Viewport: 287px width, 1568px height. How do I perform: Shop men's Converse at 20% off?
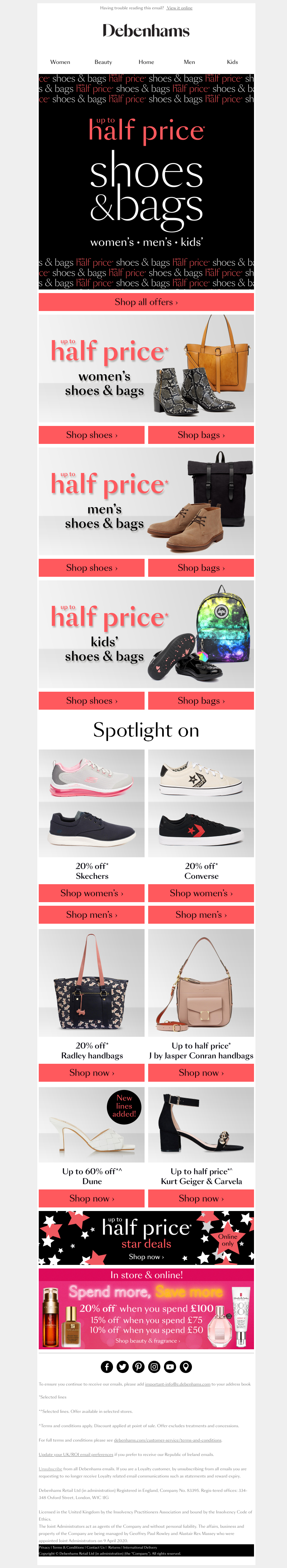[x=201, y=915]
